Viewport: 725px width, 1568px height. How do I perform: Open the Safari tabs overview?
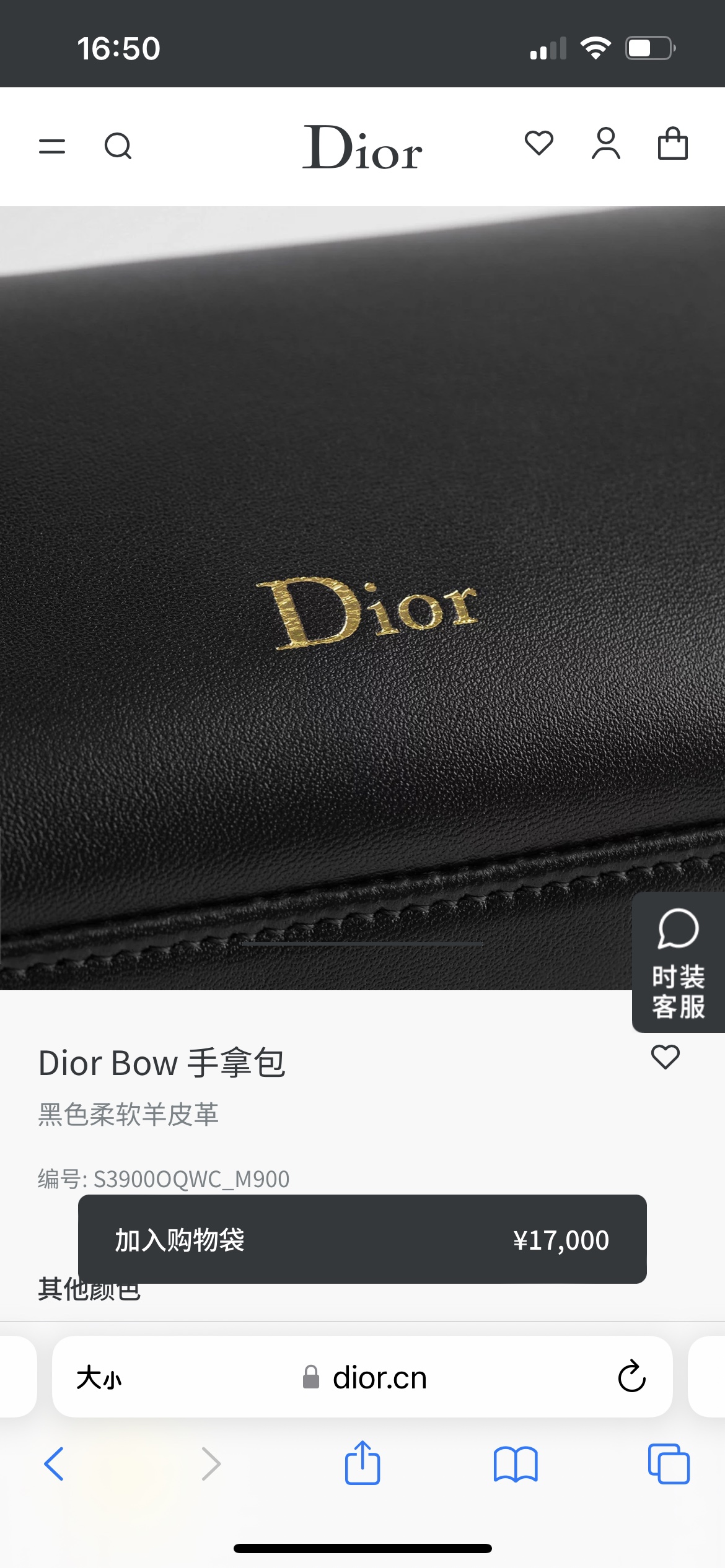coord(669,1464)
